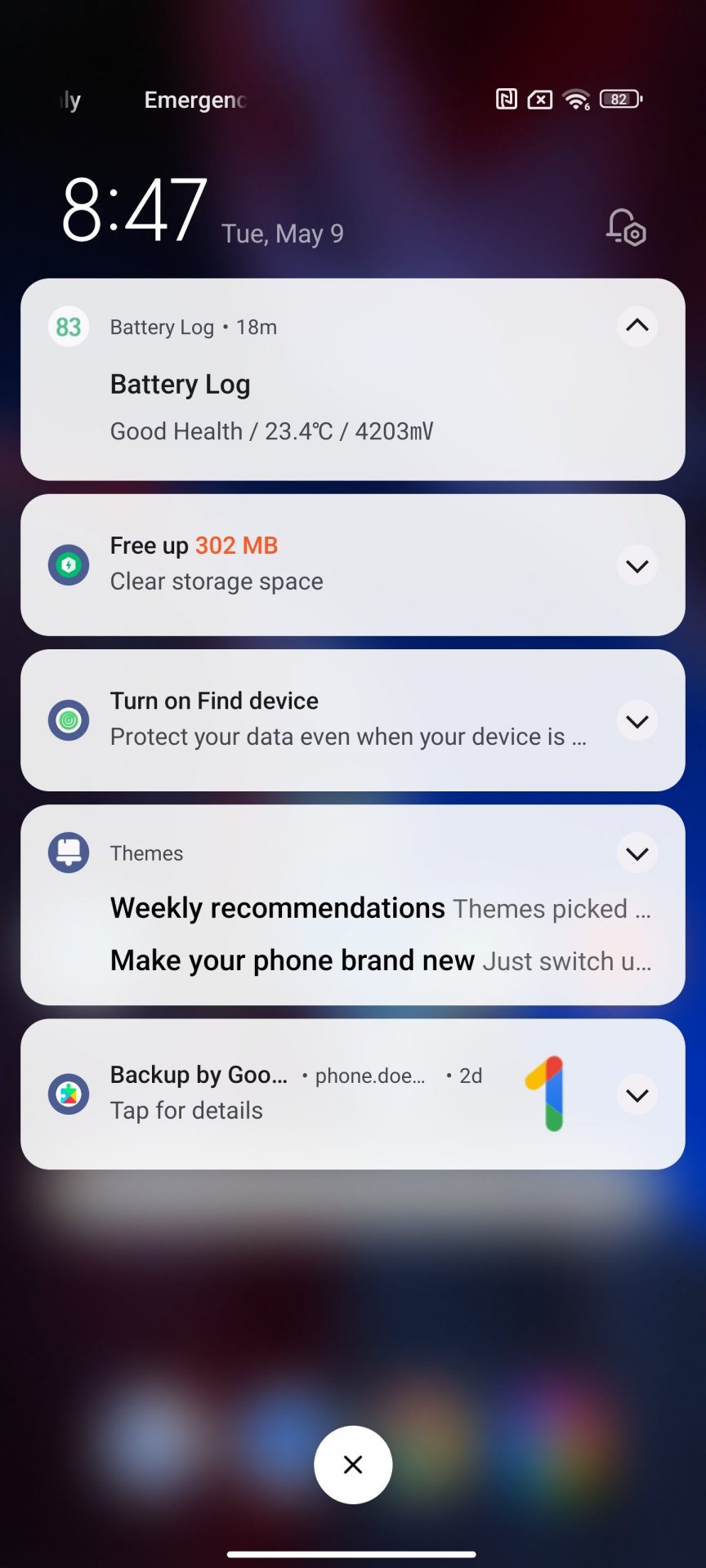The height and width of the screenshot is (1568, 706).
Task: Expand the Themes notification
Action: (x=637, y=853)
